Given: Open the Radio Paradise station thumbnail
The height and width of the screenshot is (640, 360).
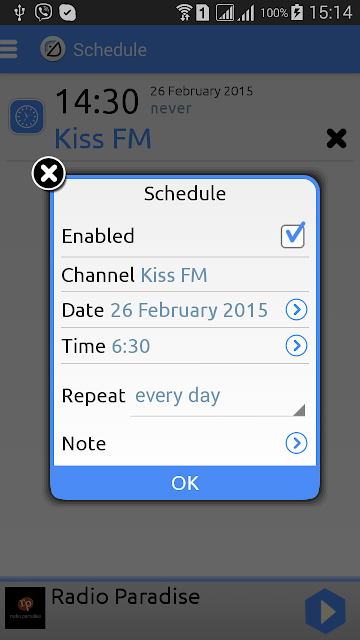Looking at the screenshot, I should tap(25, 608).
